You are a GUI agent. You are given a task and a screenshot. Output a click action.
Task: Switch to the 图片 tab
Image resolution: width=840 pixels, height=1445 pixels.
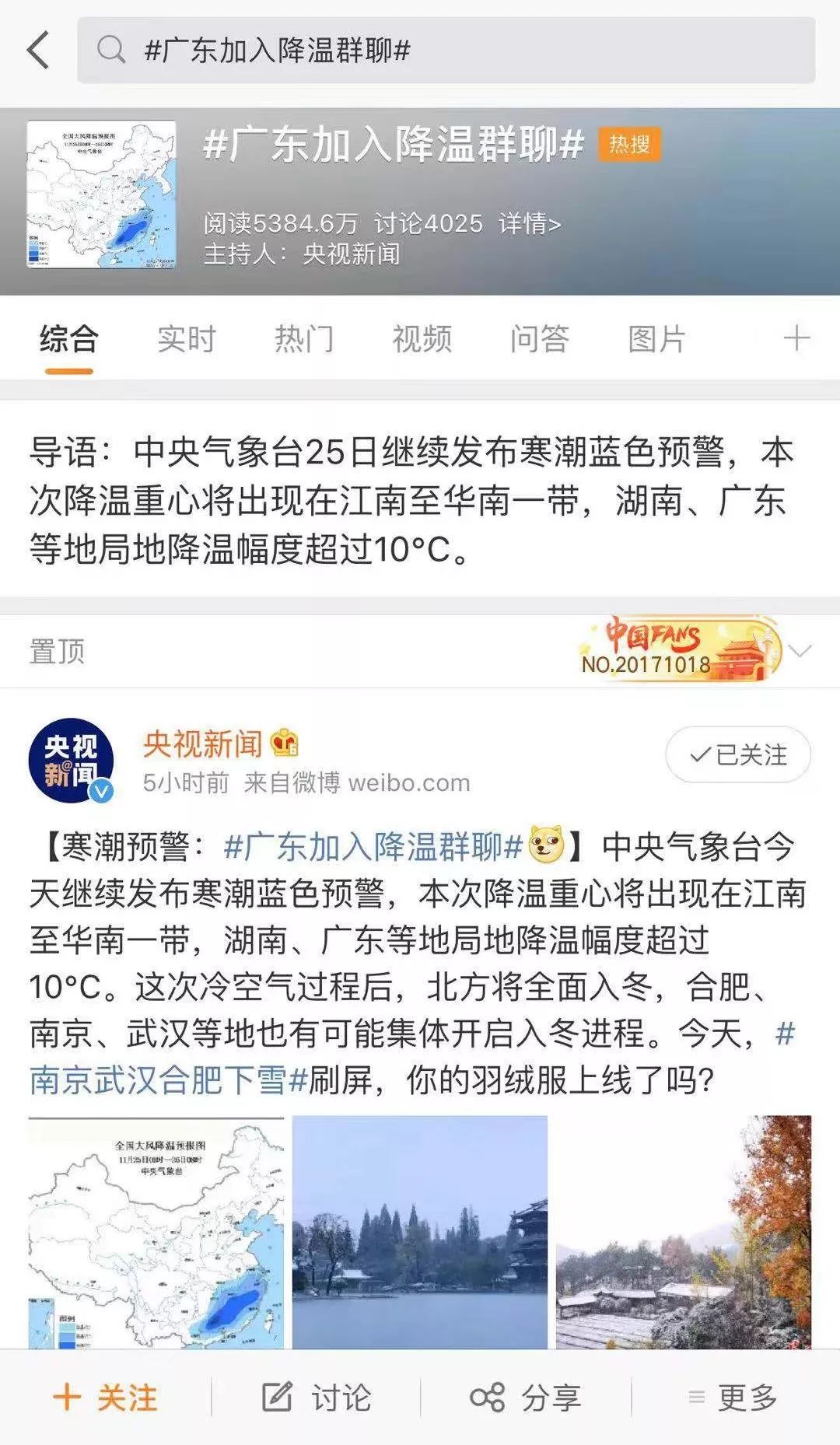[x=657, y=339]
